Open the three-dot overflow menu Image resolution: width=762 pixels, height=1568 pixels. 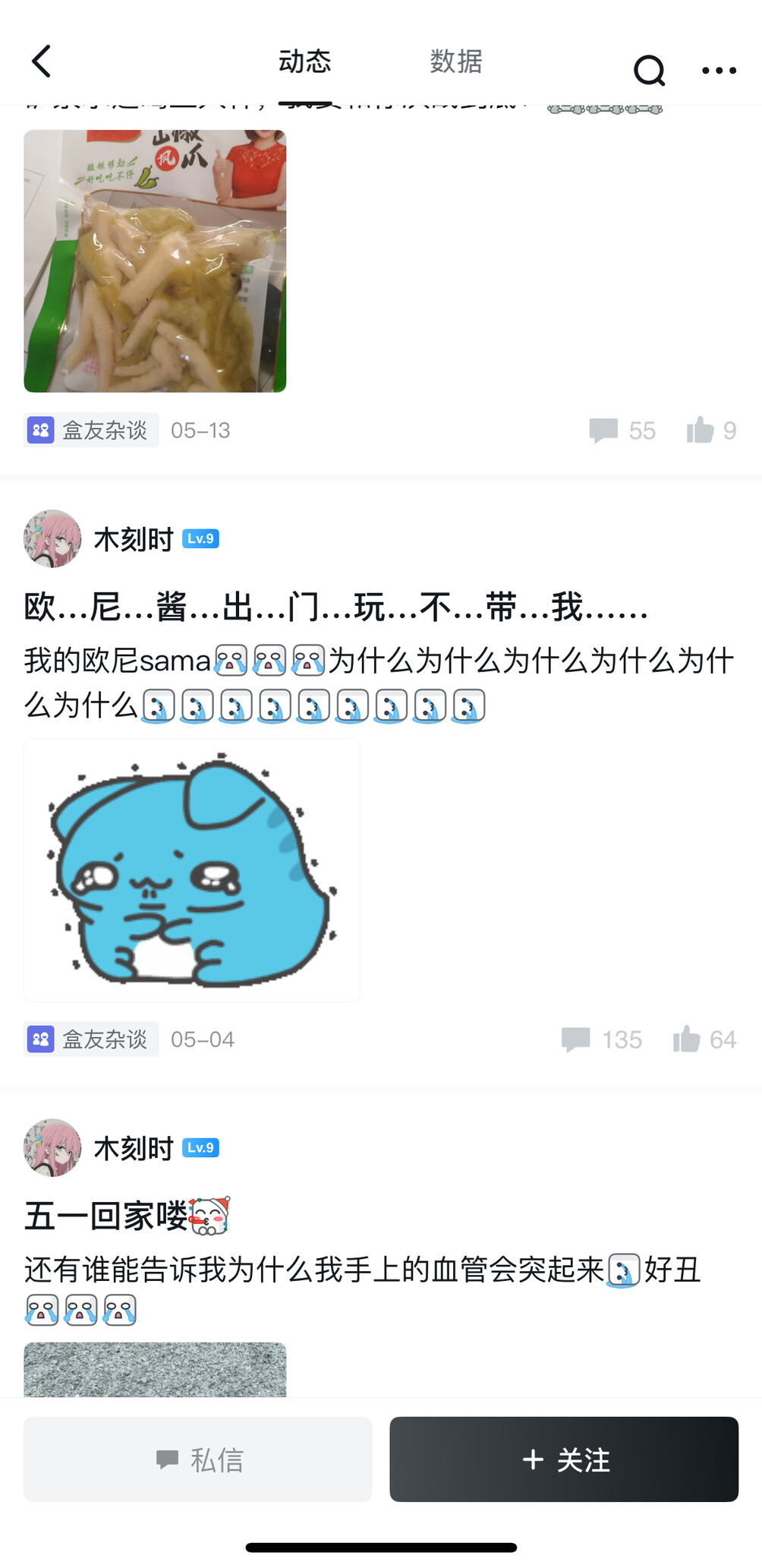coord(719,71)
